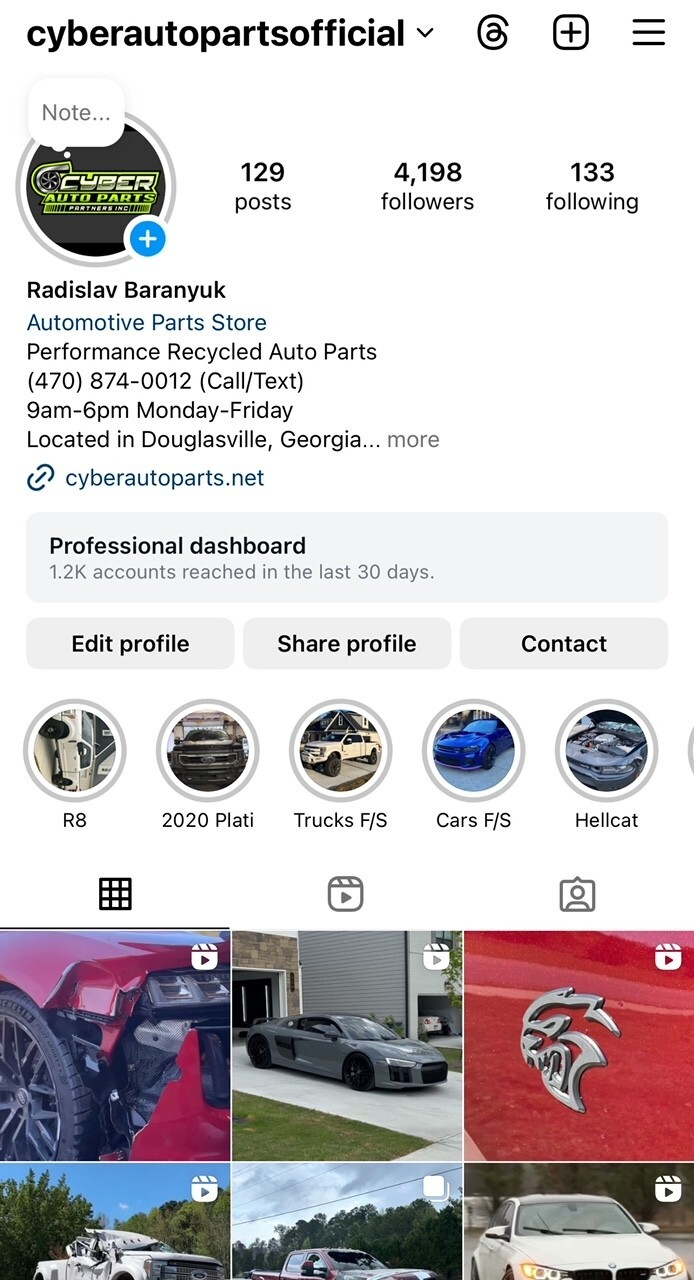
Task: Open the Professional dashboard card
Action: (347, 558)
